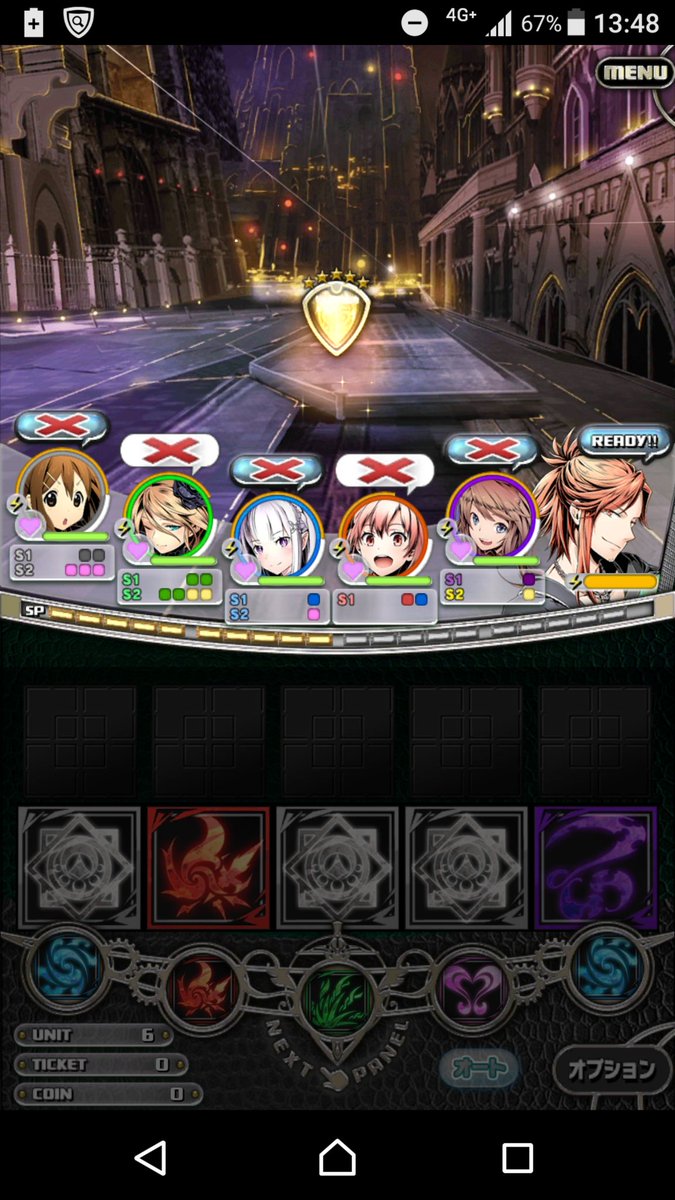Select the brown-haired girl character portrait
Viewport: 675px width, 1200px height.
[x=63, y=495]
